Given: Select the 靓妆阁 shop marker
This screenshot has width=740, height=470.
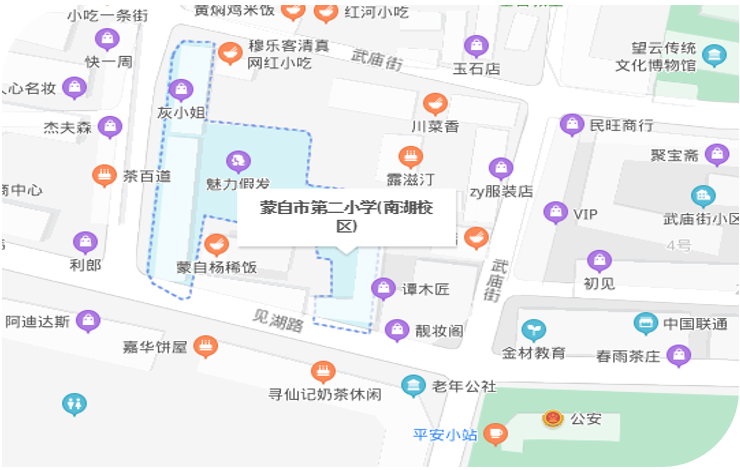Looking at the screenshot, I should click(397, 329).
